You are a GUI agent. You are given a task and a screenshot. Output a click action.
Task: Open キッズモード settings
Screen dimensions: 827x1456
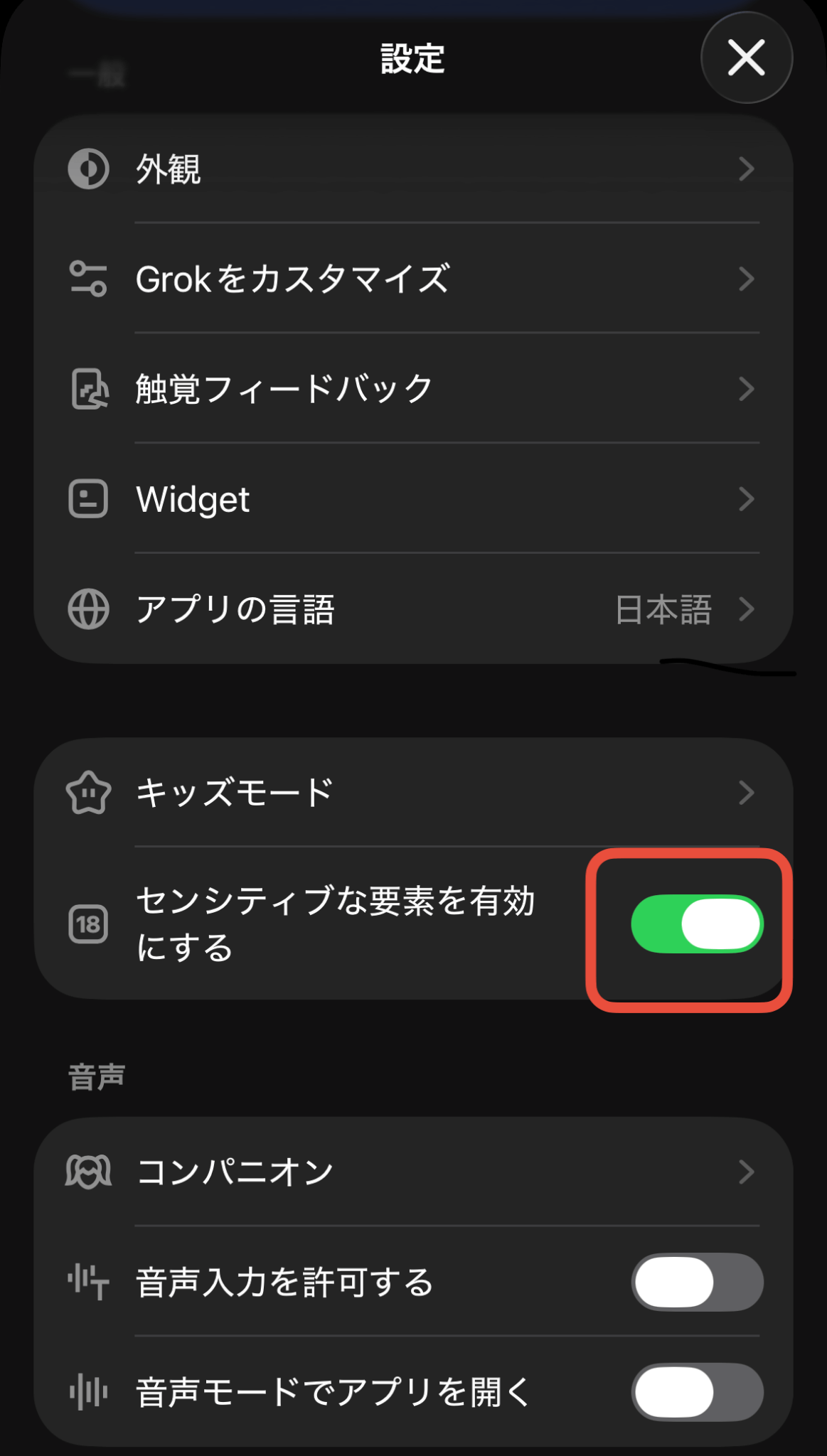[x=412, y=792]
